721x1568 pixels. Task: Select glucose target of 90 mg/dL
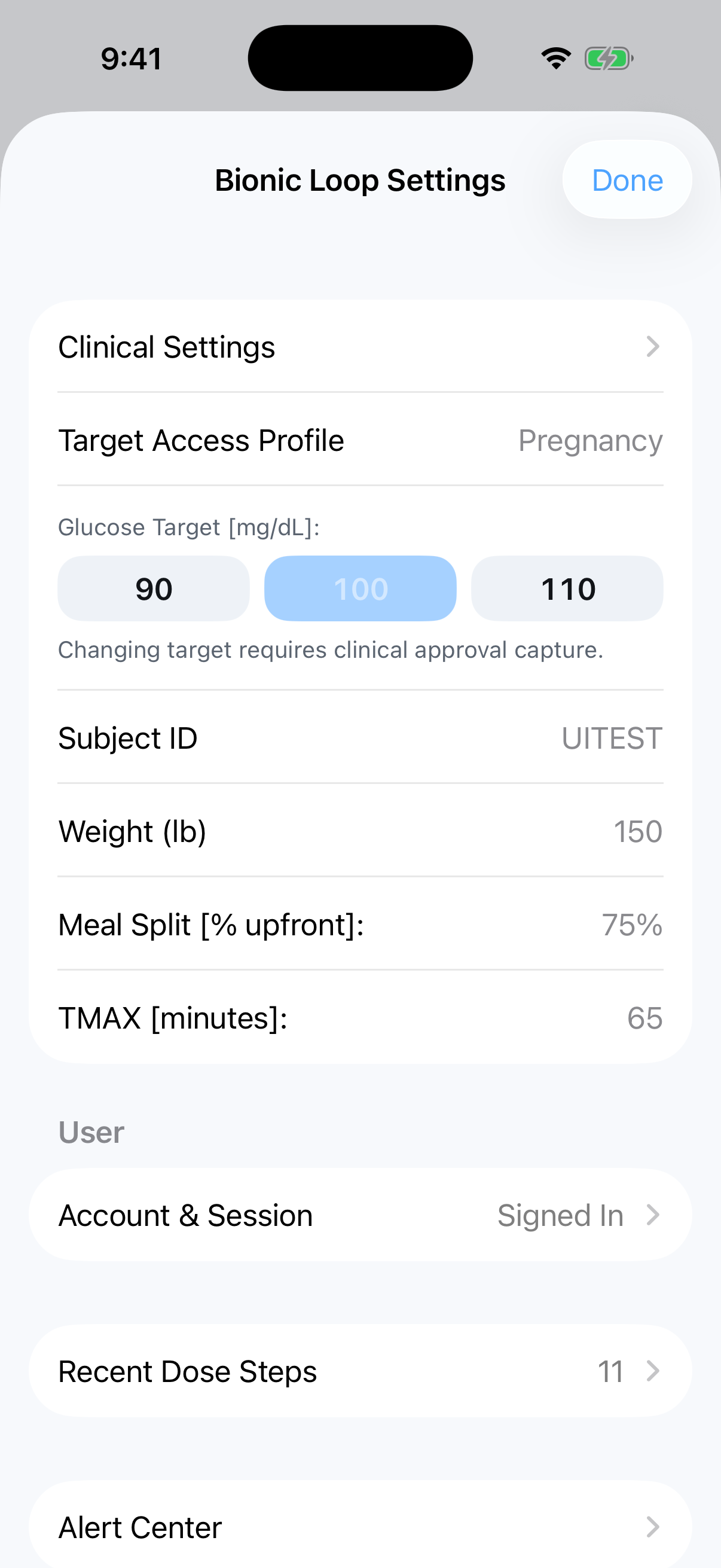click(x=153, y=588)
